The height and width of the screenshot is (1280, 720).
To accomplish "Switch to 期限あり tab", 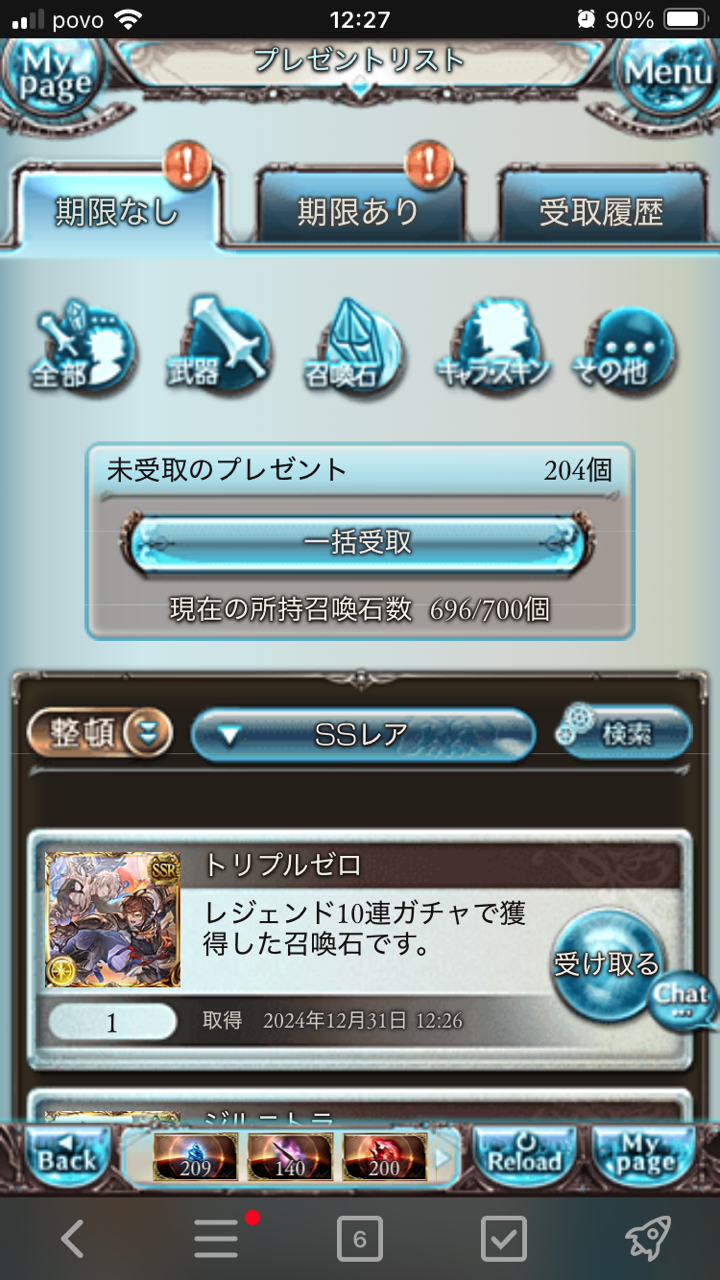I will pos(358,211).
